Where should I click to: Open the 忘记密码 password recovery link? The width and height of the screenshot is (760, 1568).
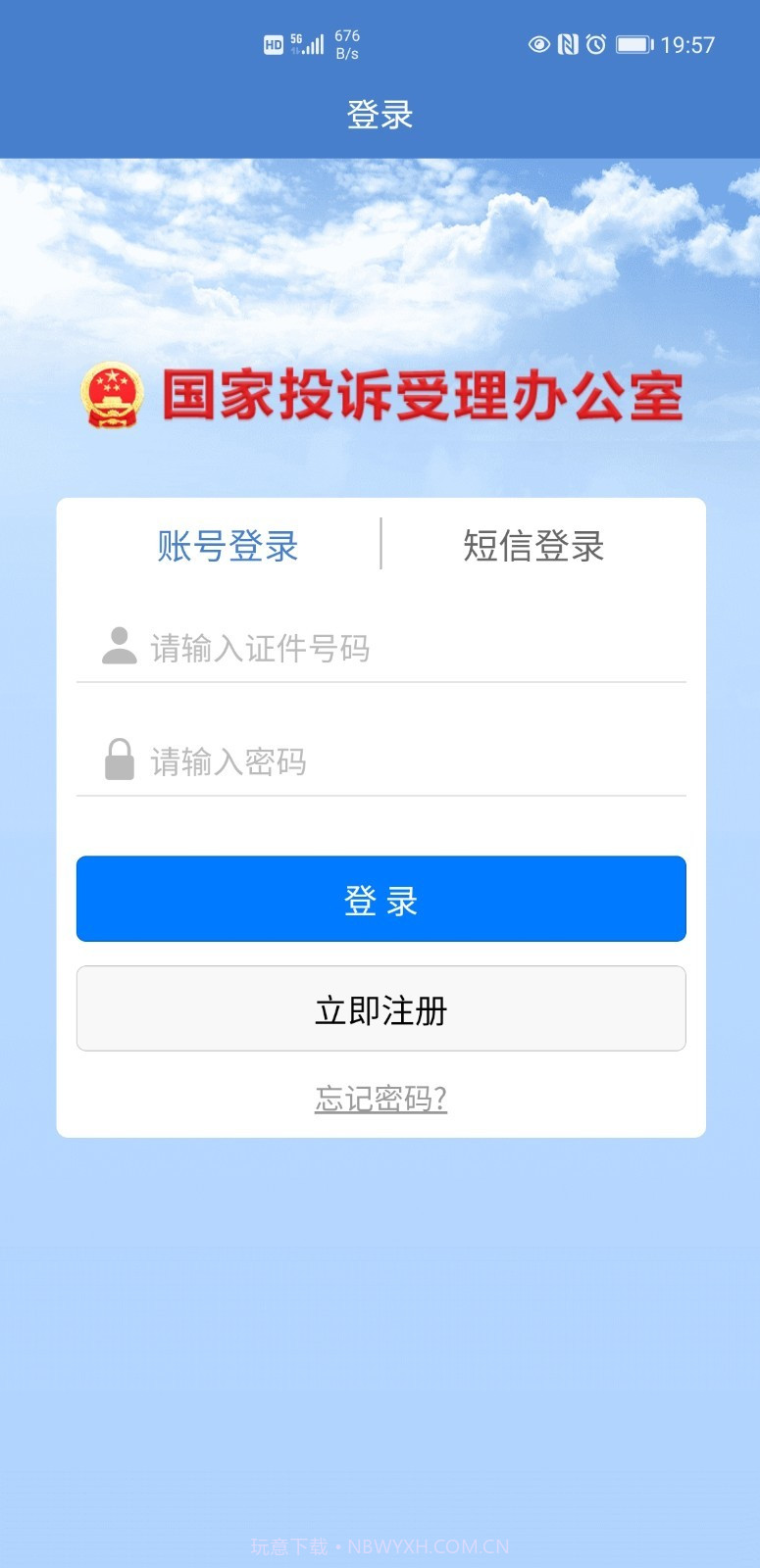pos(380,1099)
